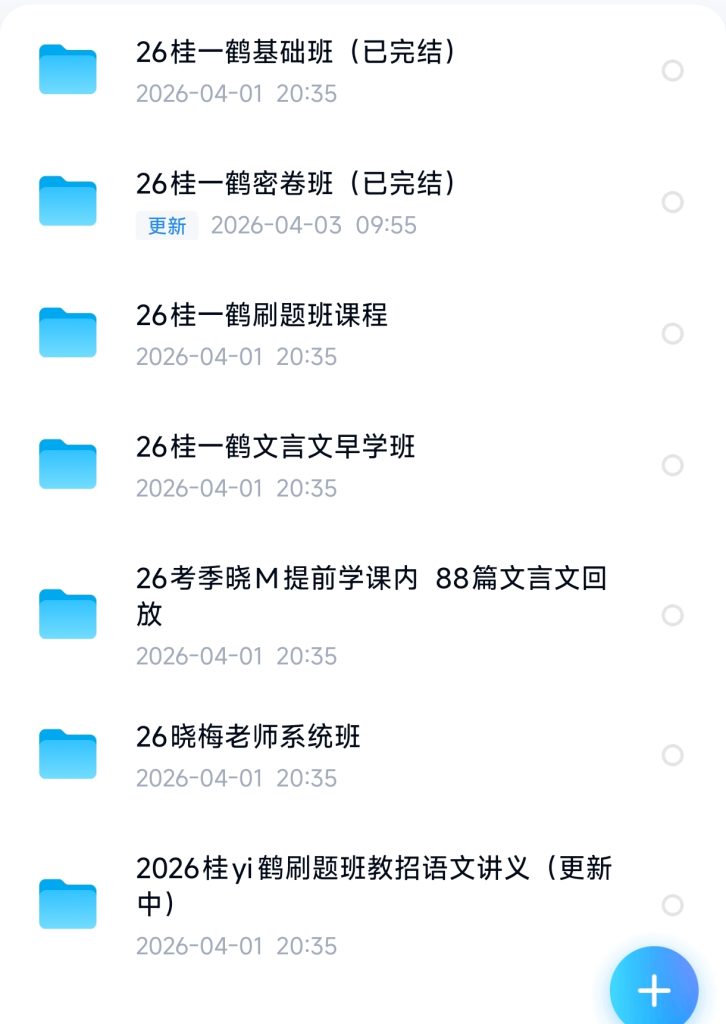This screenshot has width=726, height=1024.
Task: Open the 26桂一鹤密卷班（已完结） folder
Action: coord(296,184)
